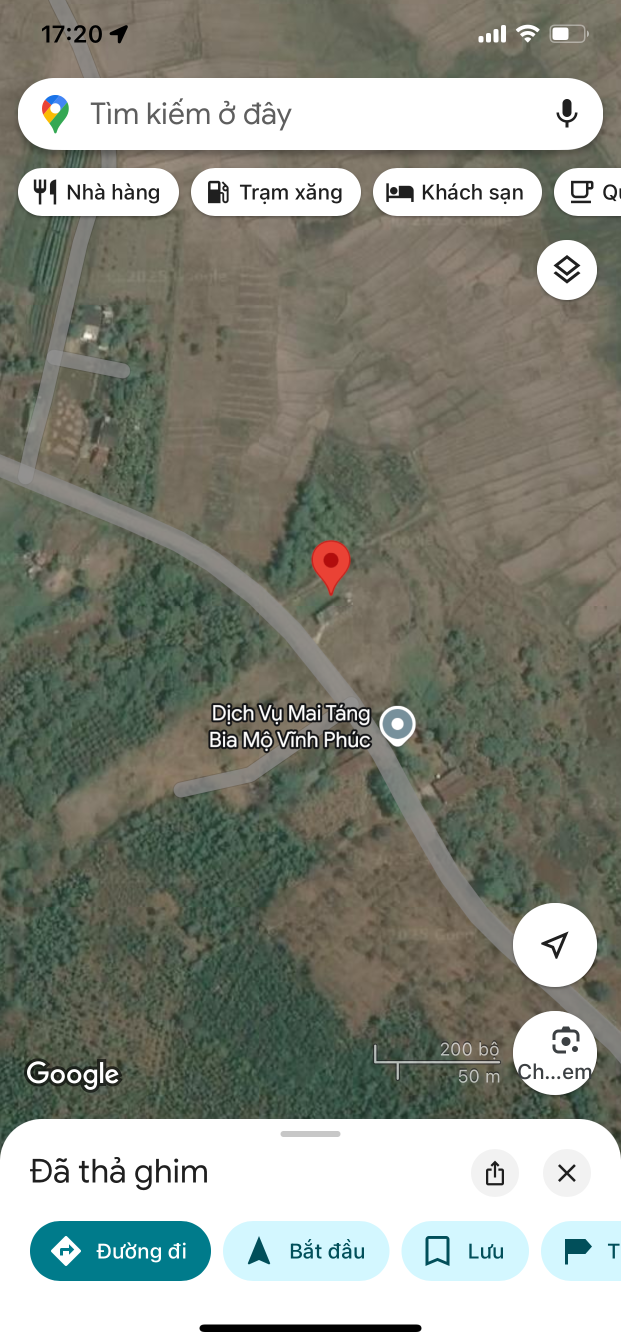621x1344 pixels.
Task: Save this location with Lưu
Action: click(x=465, y=1251)
